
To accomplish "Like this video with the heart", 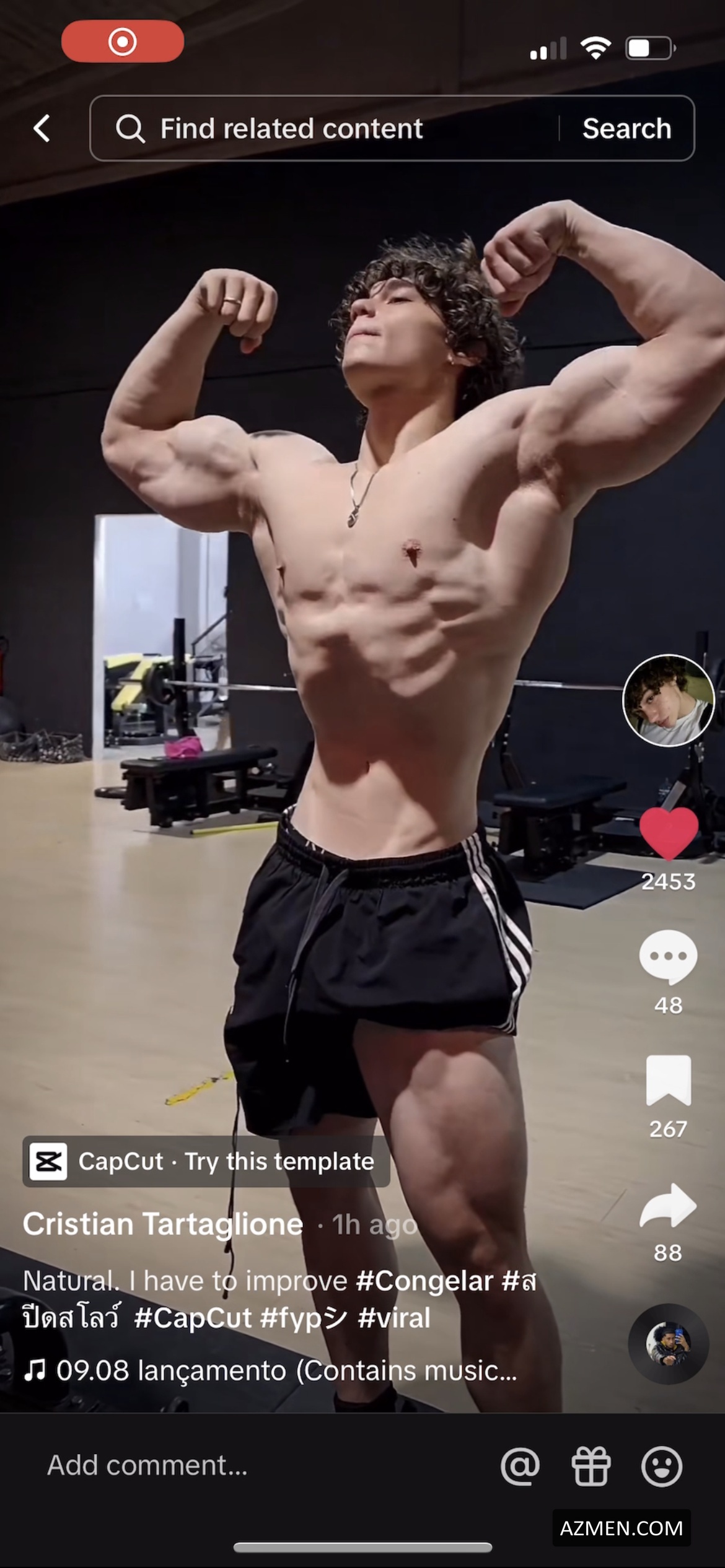I will 668,834.
